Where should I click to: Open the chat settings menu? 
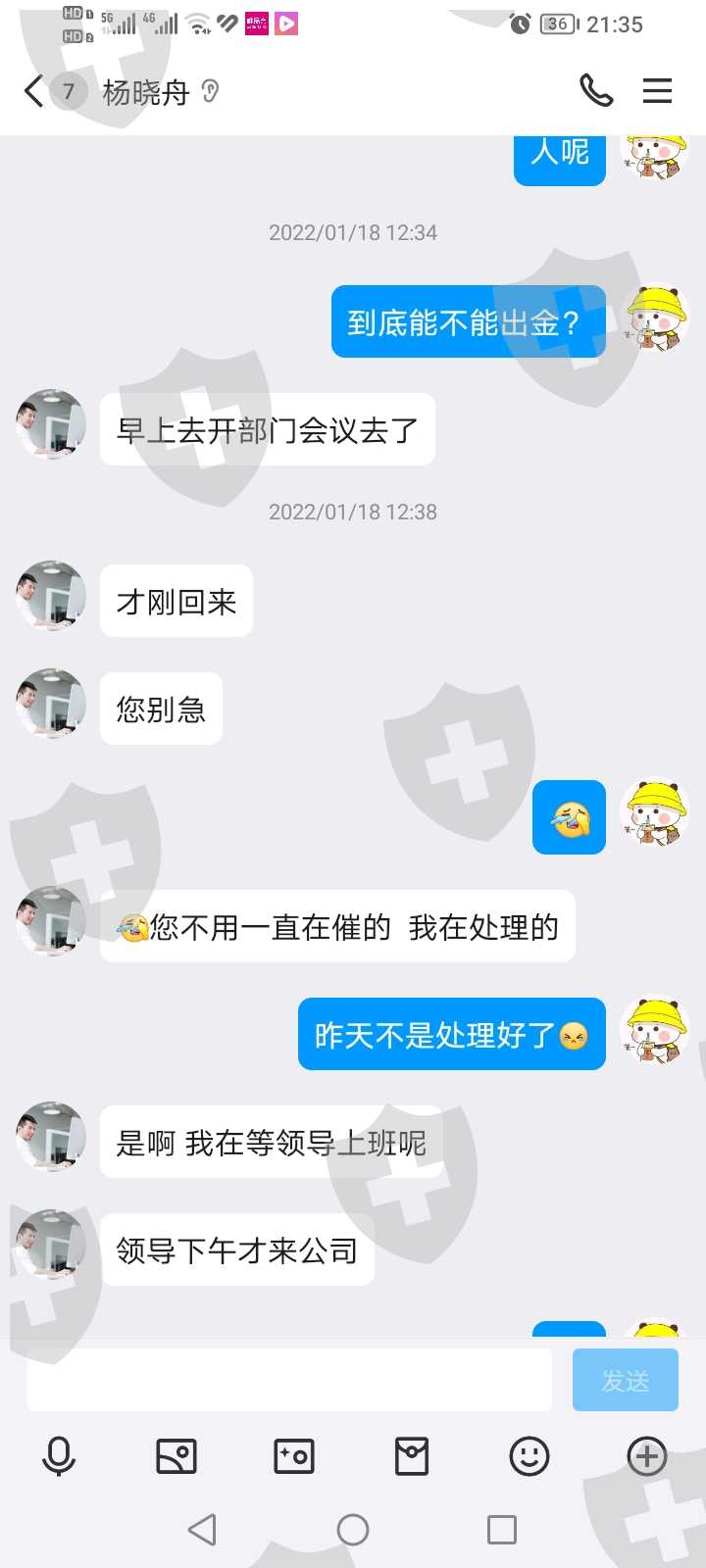pos(657,91)
